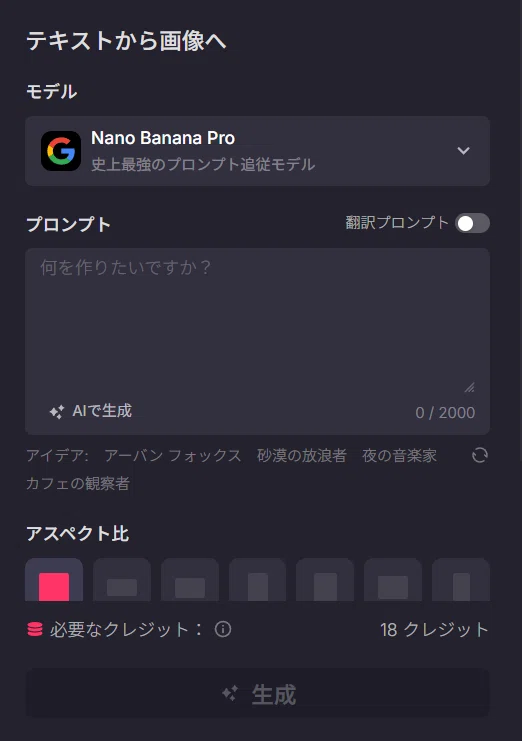Use the カフェの観察者 idea
The height and width of the screenshot is (741, 522).
[78, 483]
